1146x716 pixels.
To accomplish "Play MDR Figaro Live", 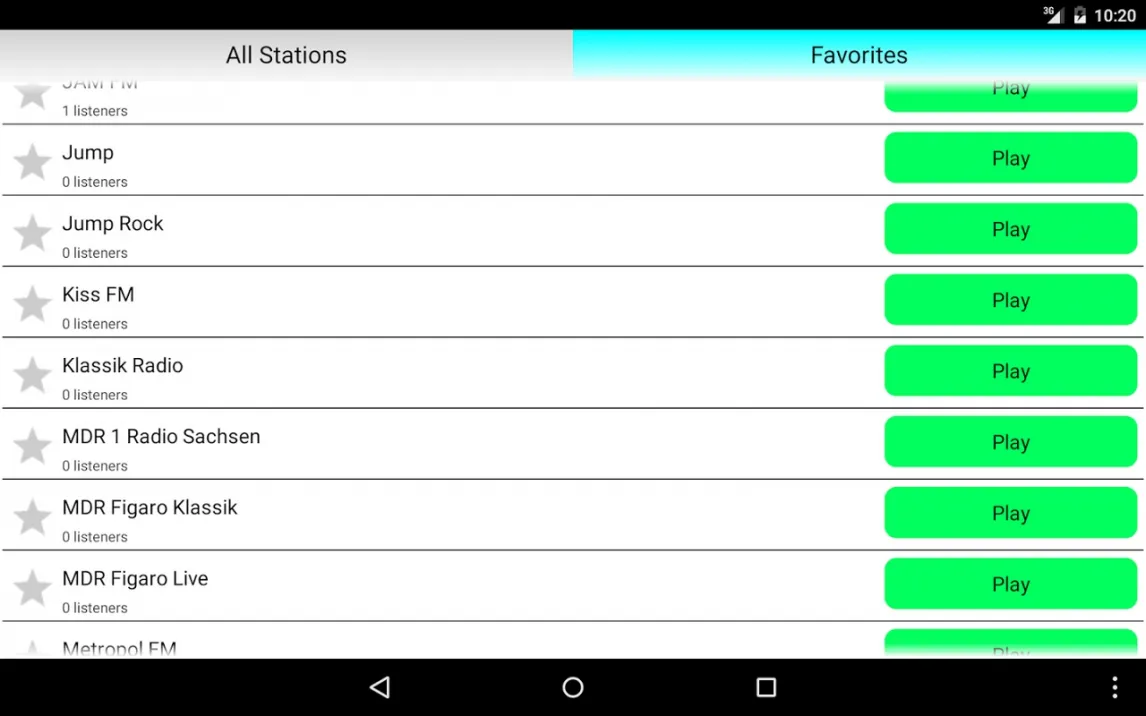I will [x=1011, y=583].
